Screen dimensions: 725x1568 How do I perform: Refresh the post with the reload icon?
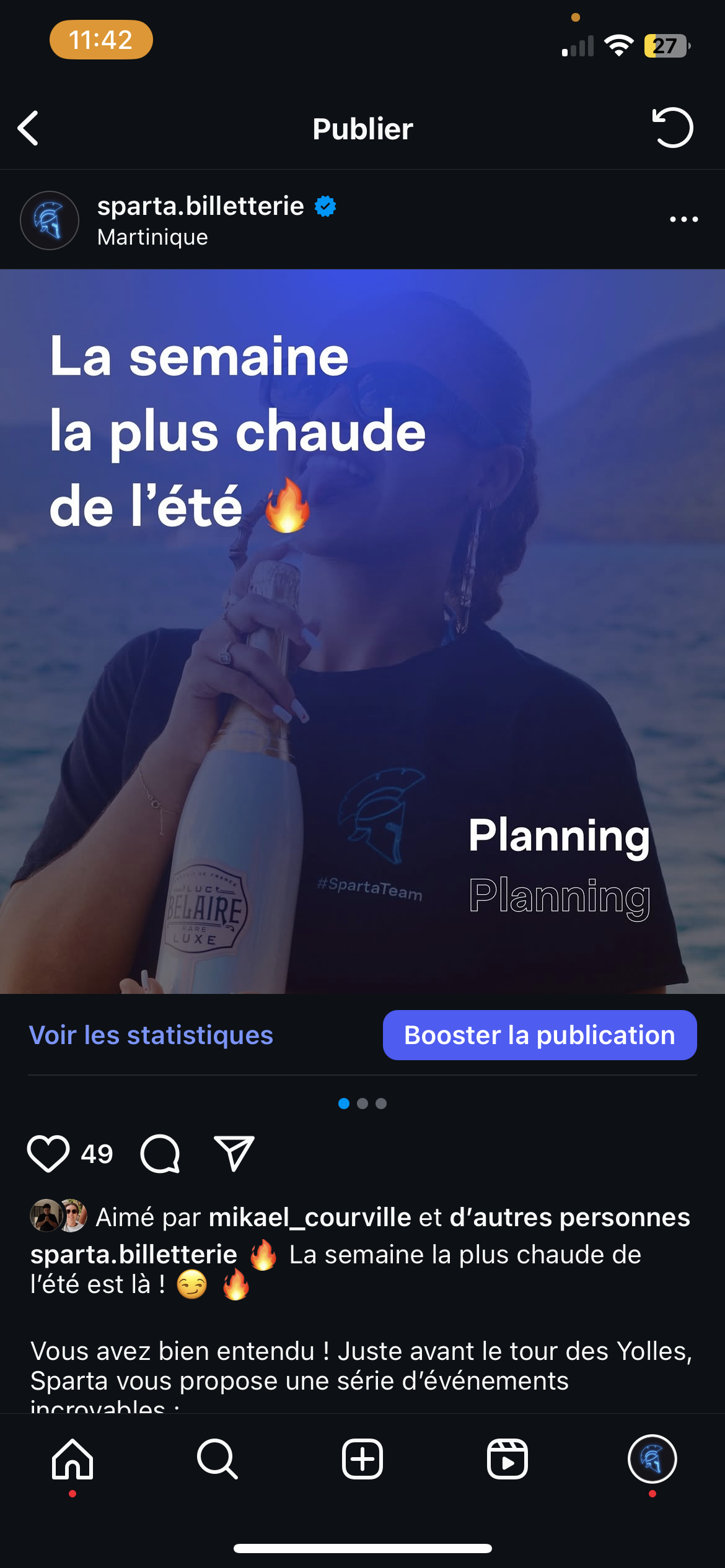pos(673,128)
